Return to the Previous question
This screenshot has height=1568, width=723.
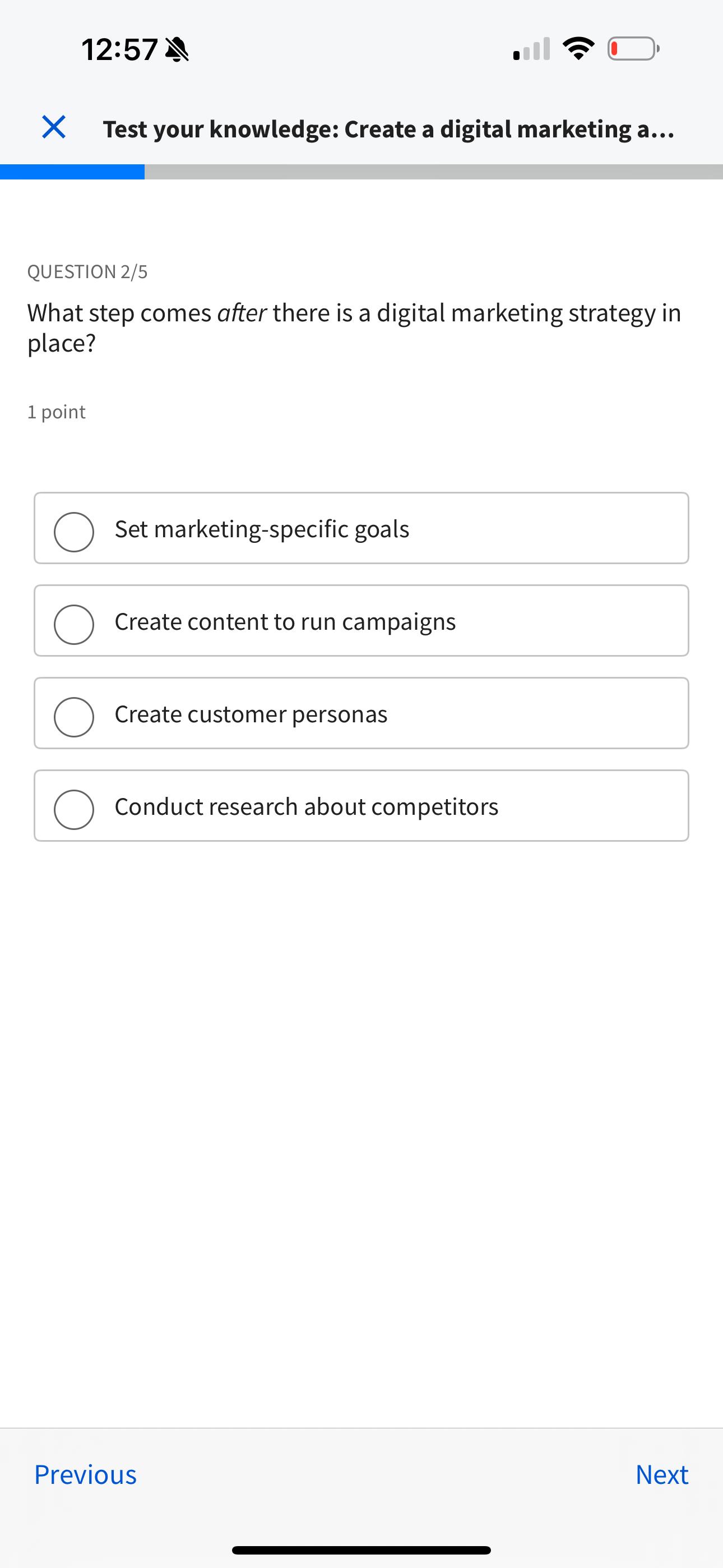click(85, 1474)
